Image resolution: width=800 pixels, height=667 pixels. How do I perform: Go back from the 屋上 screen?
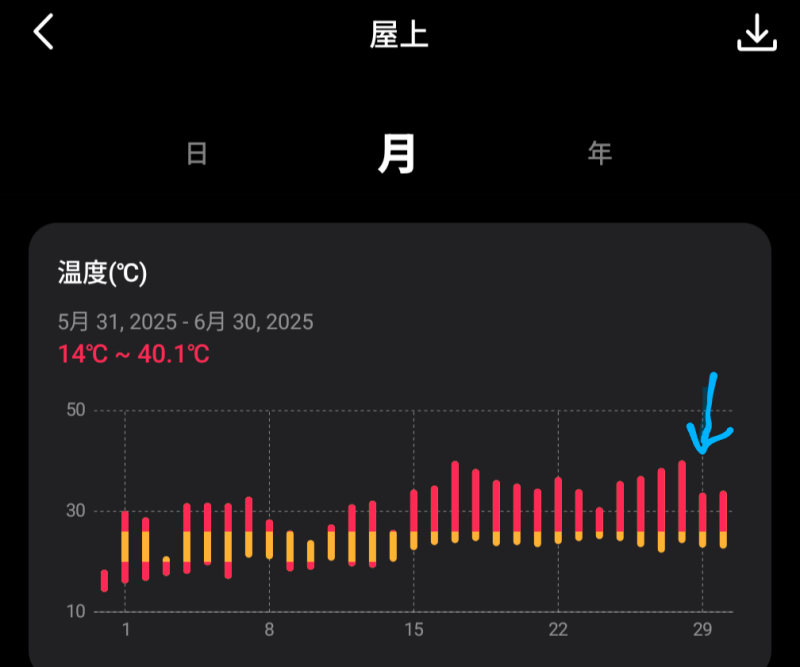click(x=43, y=33)
